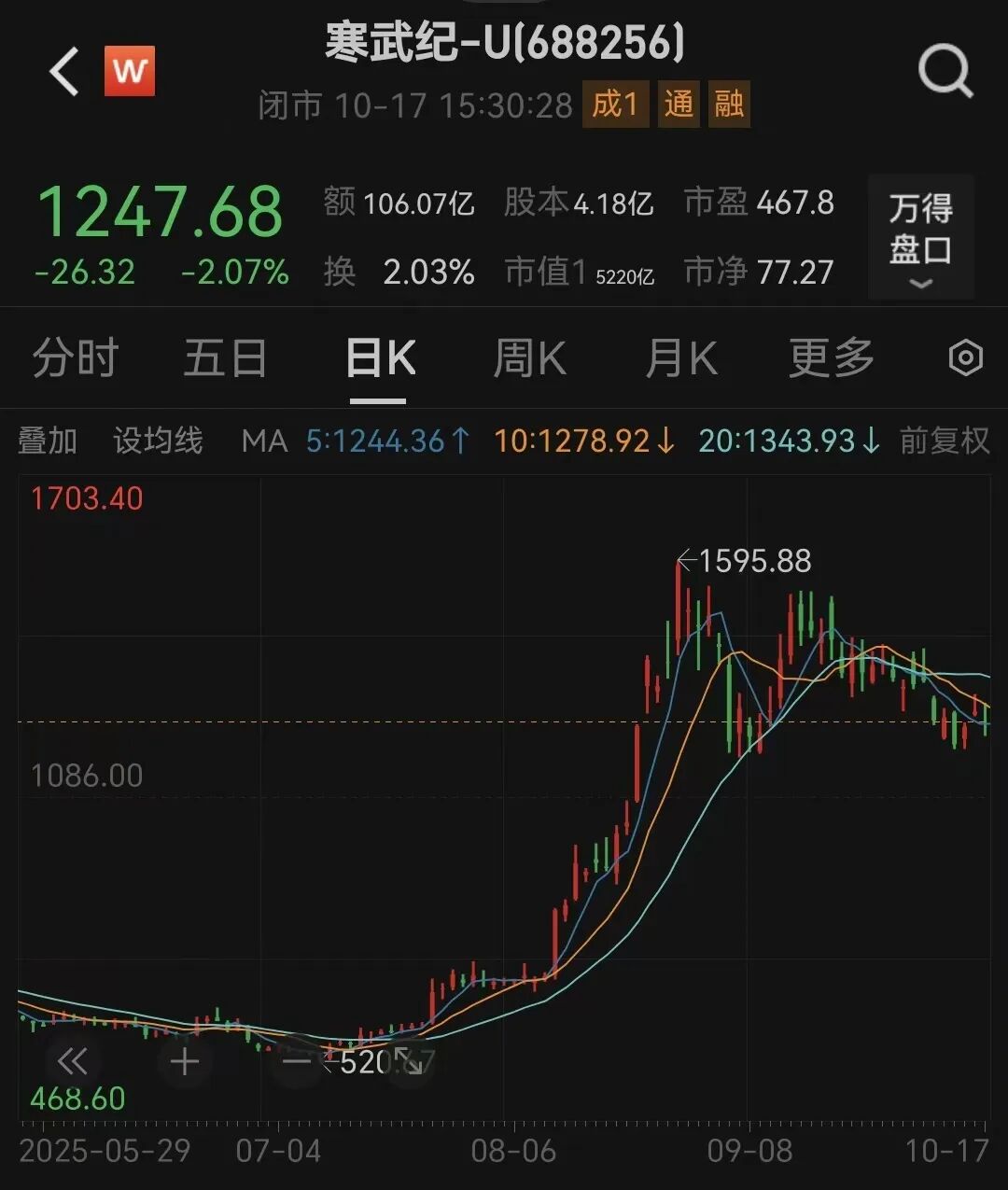The height and width of the screenshot is (1190, 1008).
Task: Select the 日K chart tab
Action: 379,359
